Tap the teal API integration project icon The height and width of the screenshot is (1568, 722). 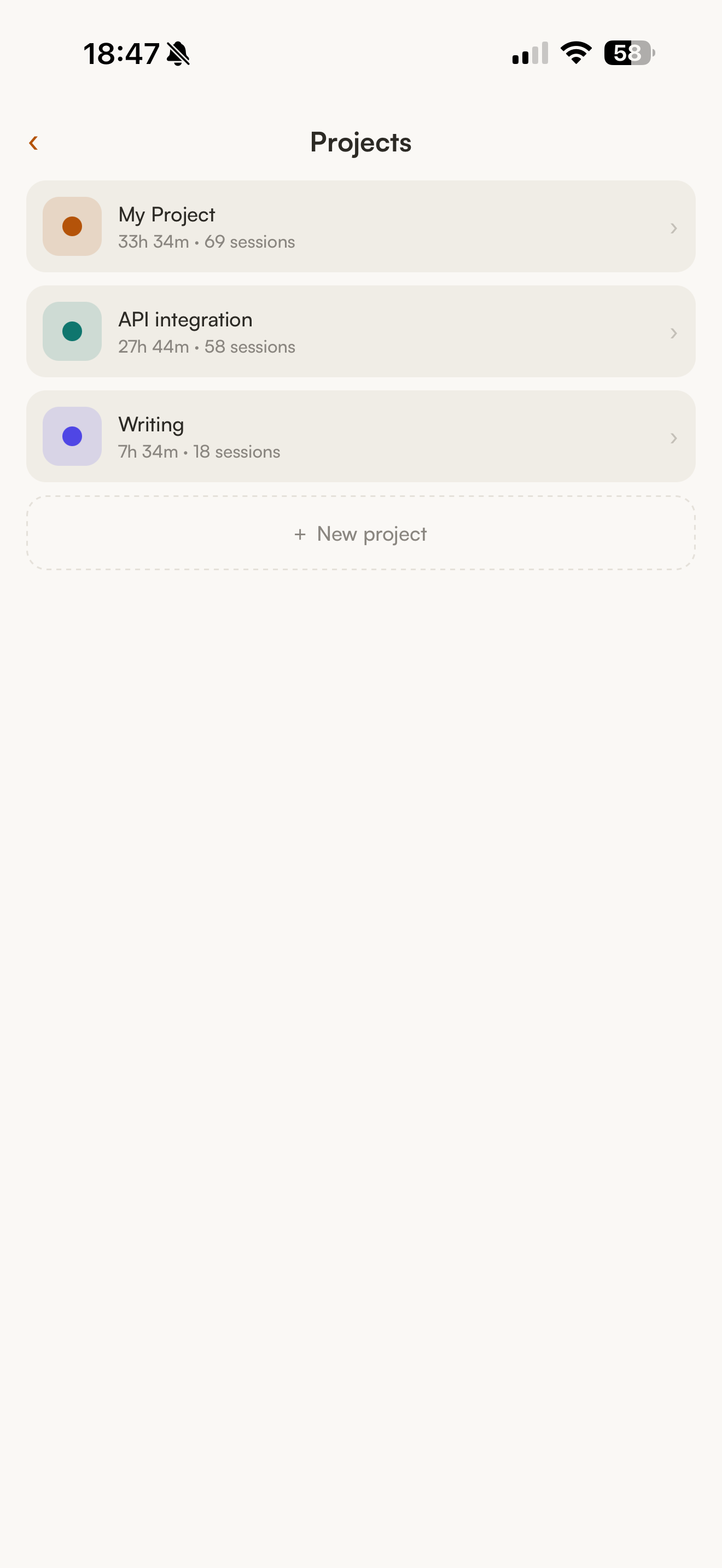pyautogui.click(x=71, y=331)
